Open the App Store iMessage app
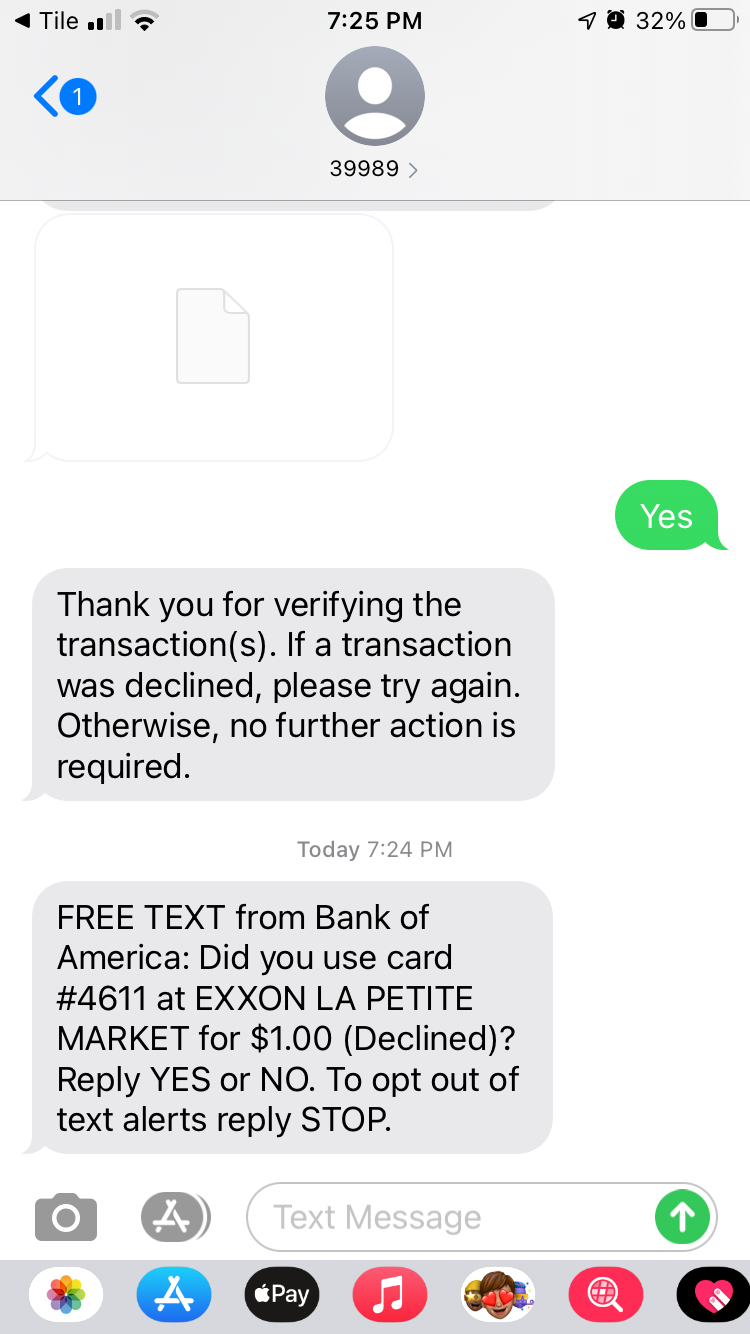The height and width of the screenshot is (1334, 750). [174, 1294]
